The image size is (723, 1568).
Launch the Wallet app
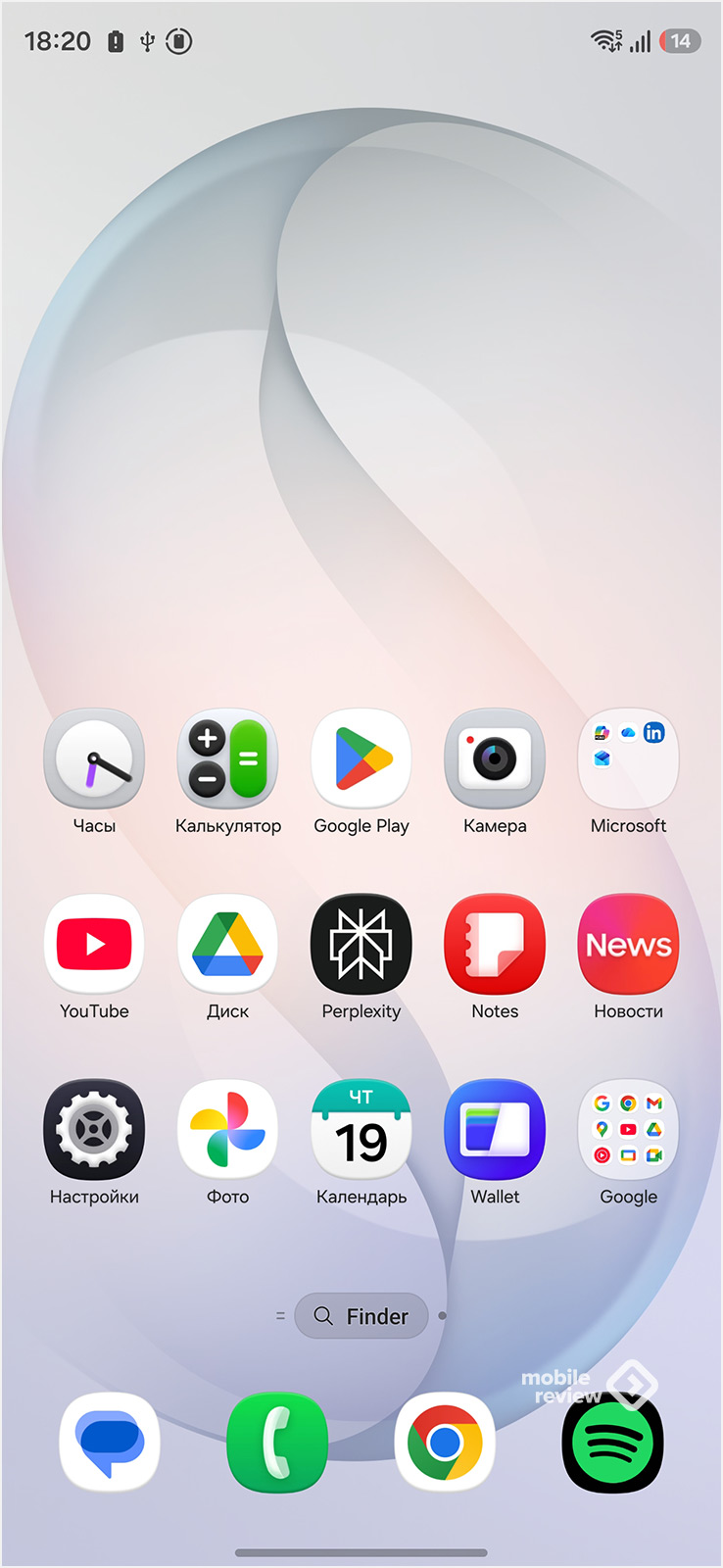tap(495, 1130)
